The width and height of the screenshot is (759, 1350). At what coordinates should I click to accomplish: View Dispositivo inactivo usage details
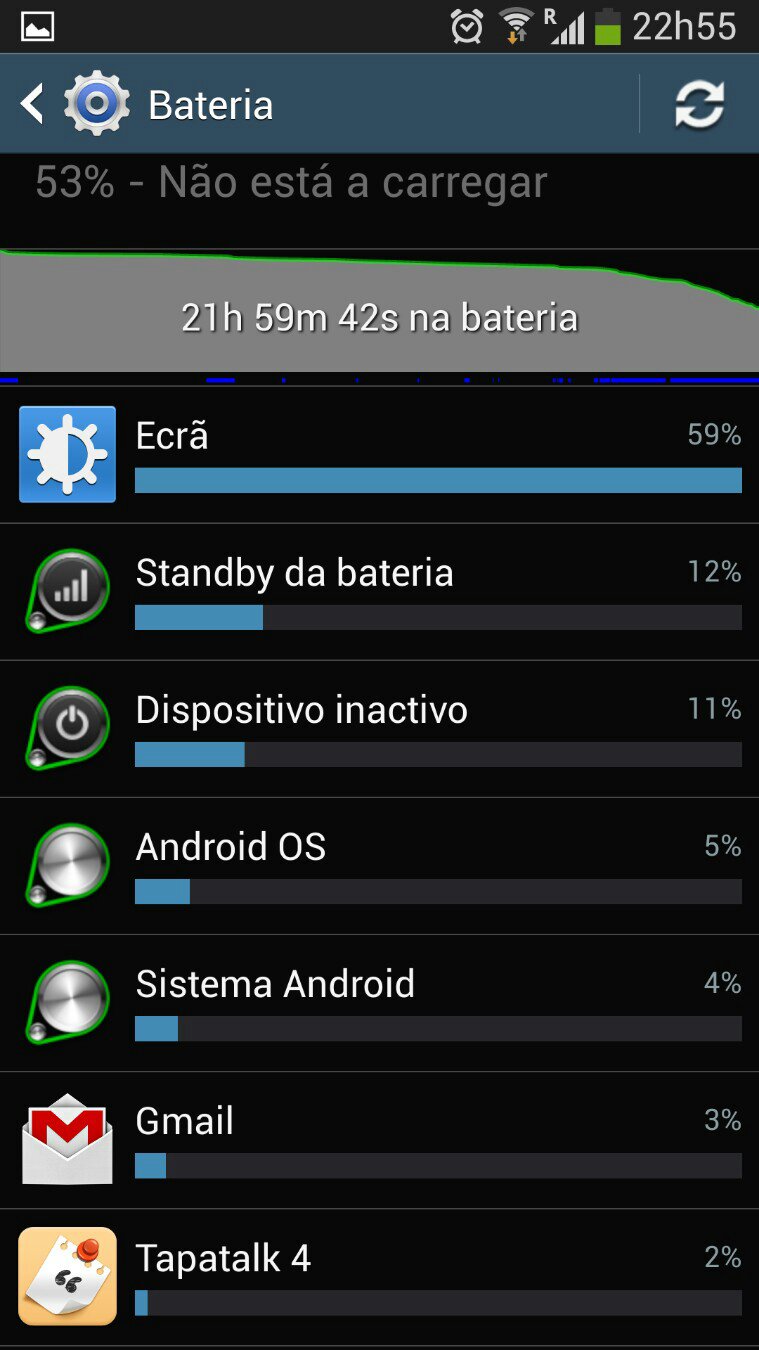click(x=379, y=729)
